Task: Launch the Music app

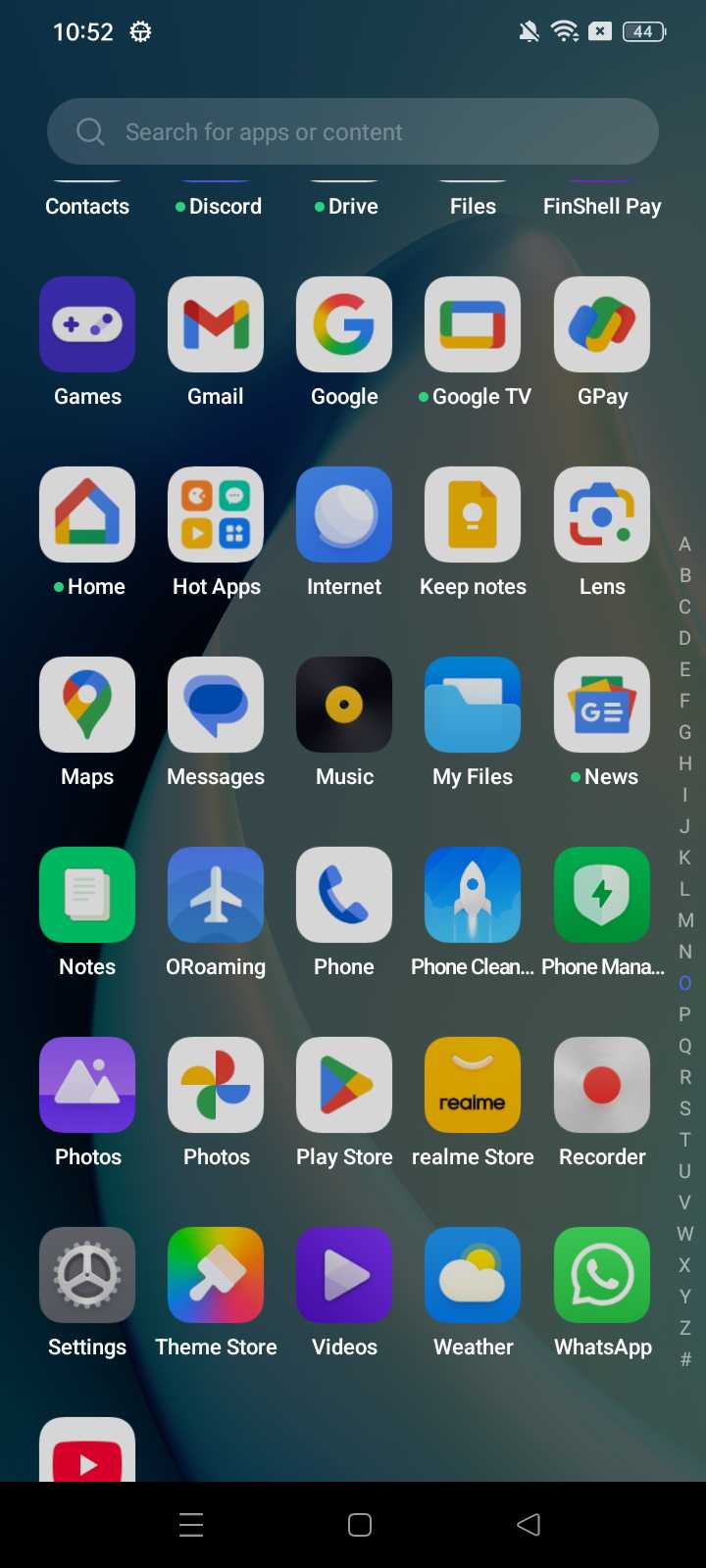Action: point(344,705)
